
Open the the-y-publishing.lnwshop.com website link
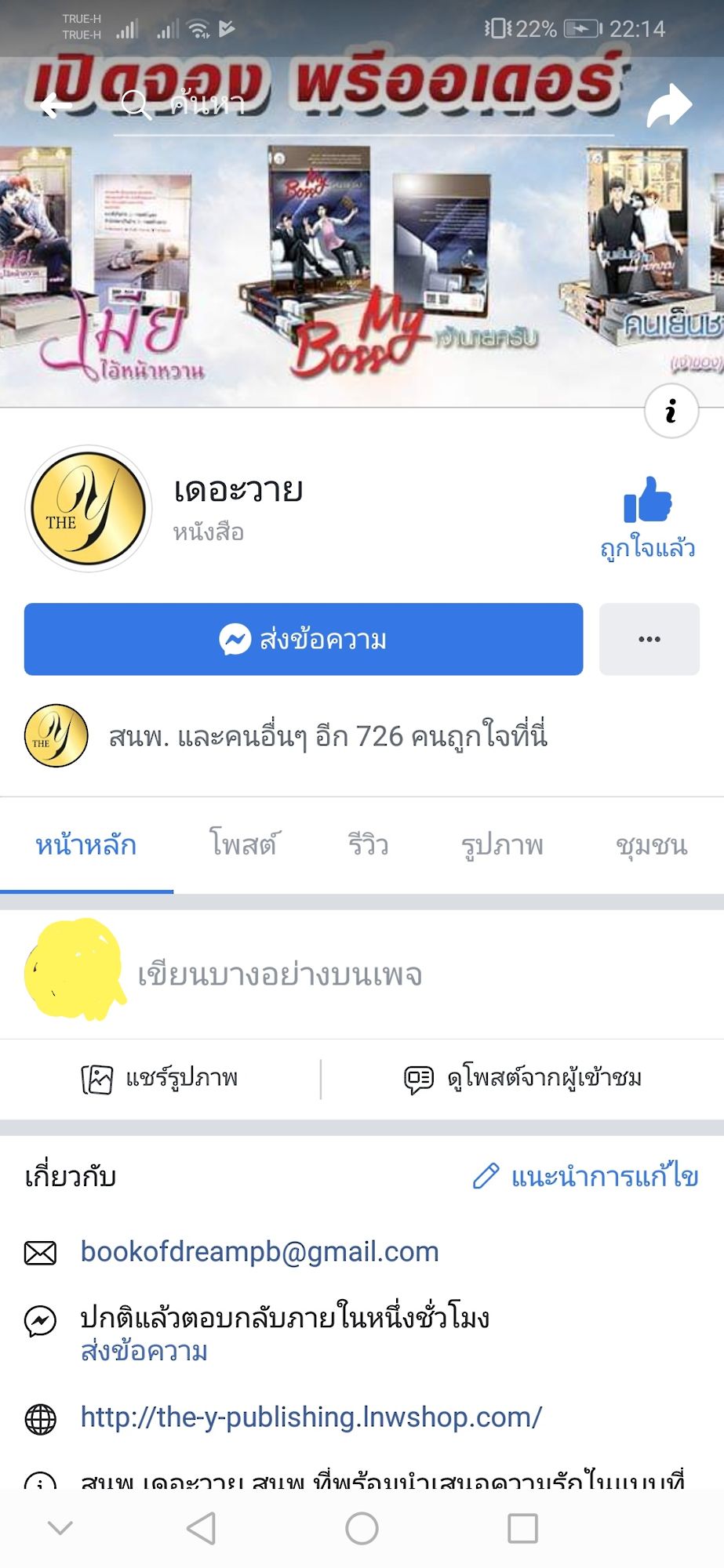(311, 1417)
